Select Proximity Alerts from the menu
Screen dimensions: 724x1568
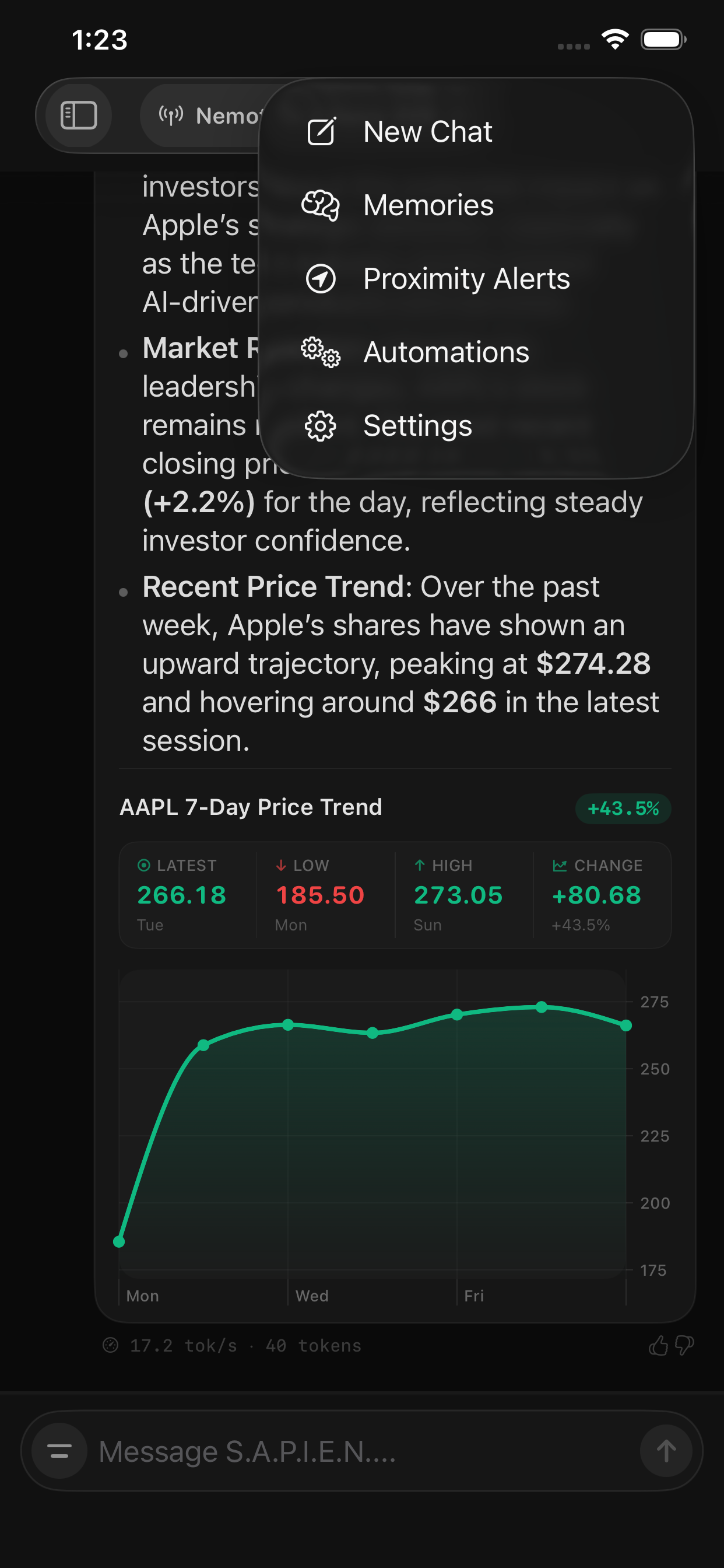(466, 279)
